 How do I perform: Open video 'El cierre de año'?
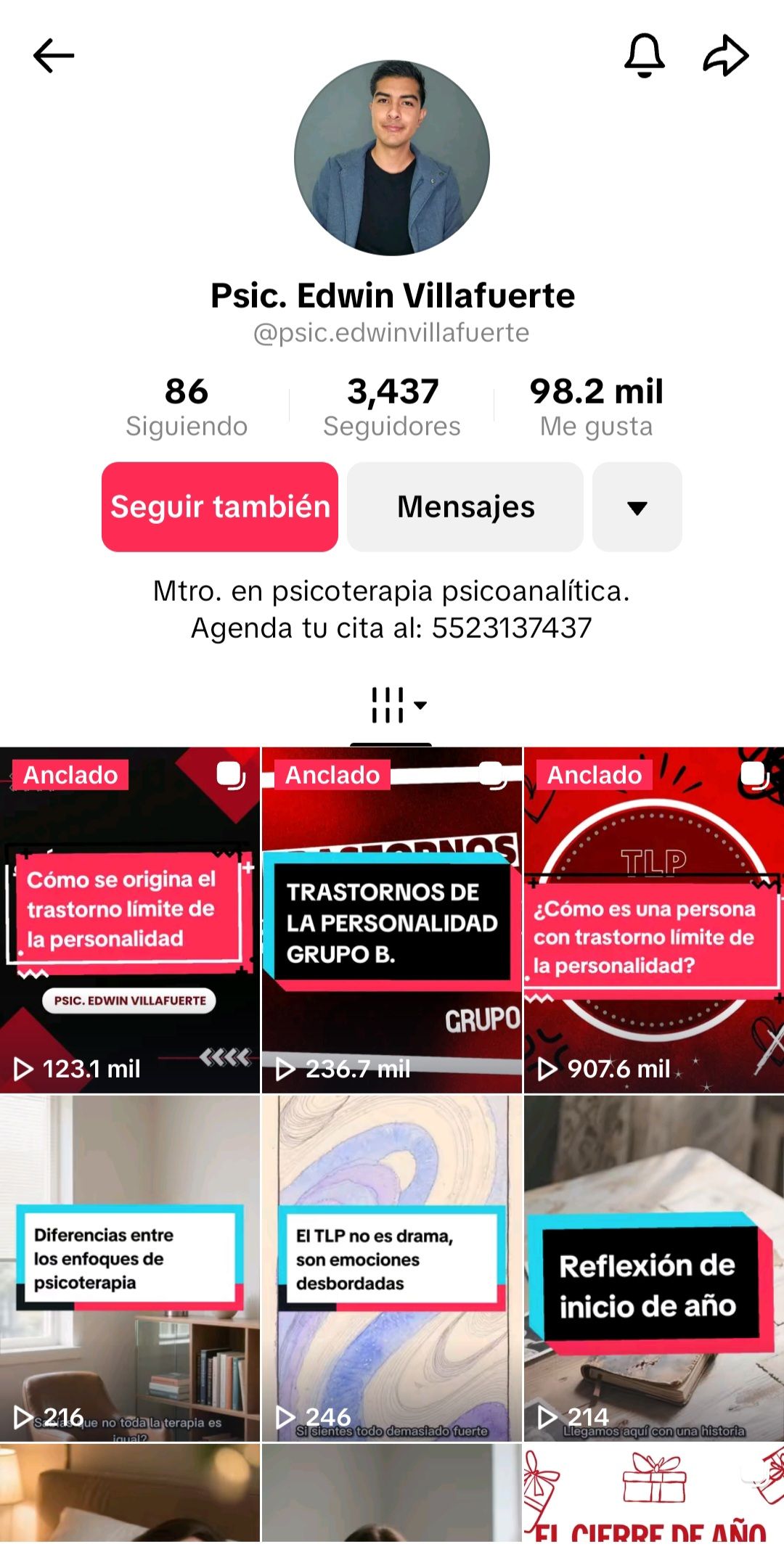[x=653, y=1493]
